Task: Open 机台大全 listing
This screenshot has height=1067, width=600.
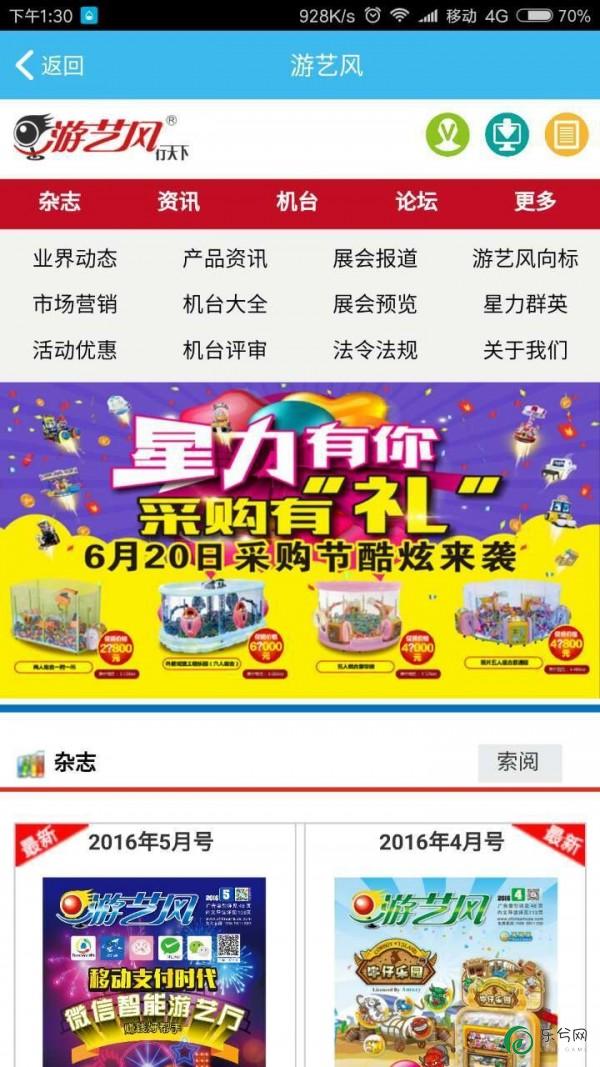Action: (x=225, y=304)
